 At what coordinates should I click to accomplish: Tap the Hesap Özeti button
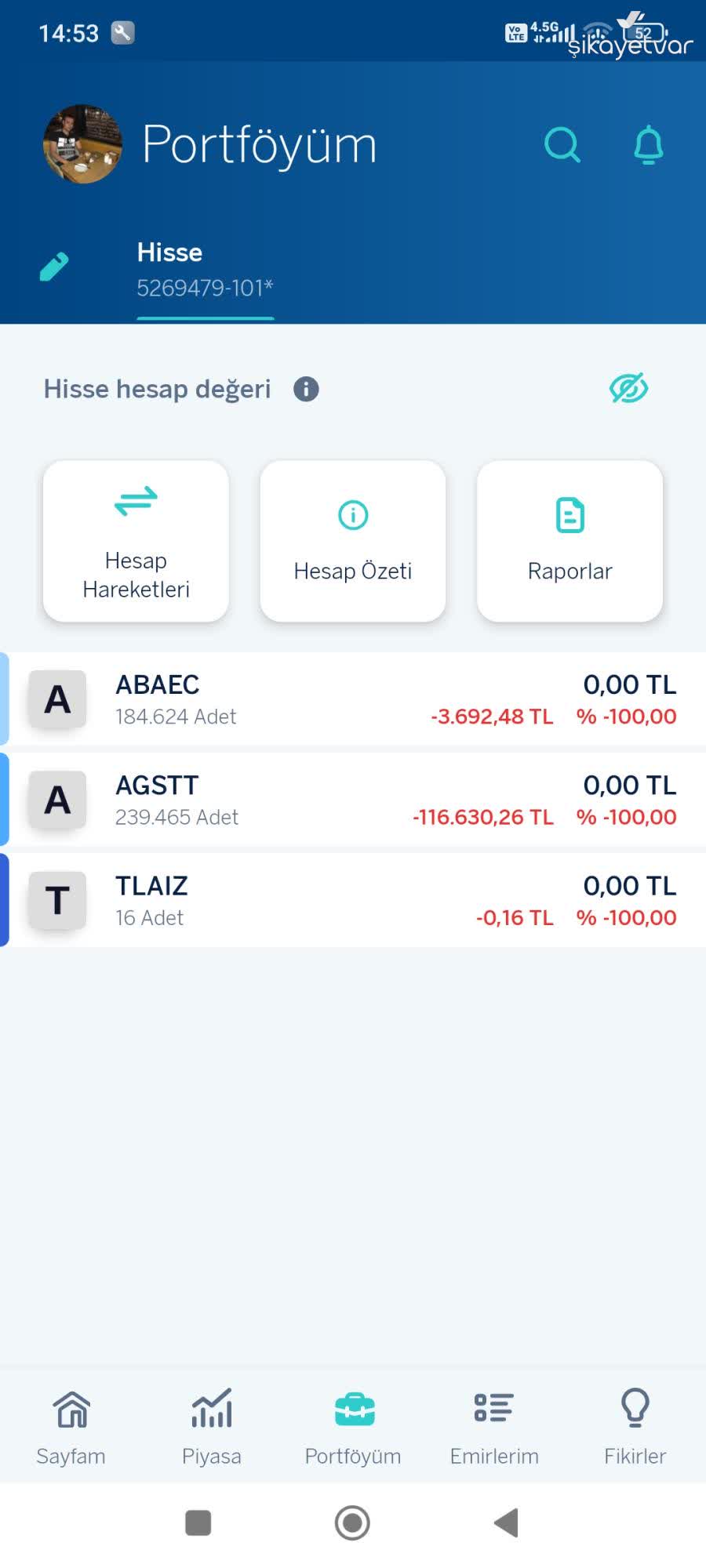352,541
